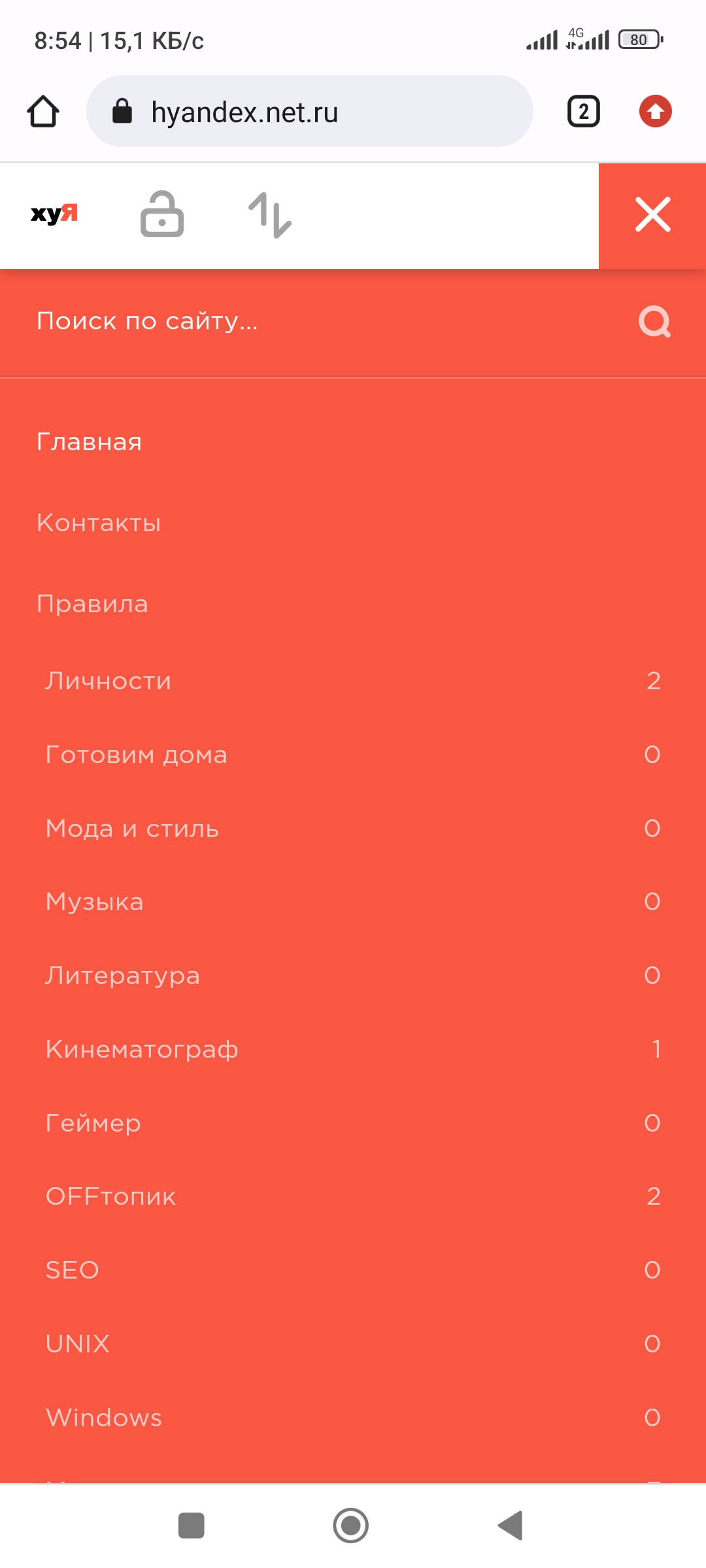Open the browser tab switcher

click(583, 112)
